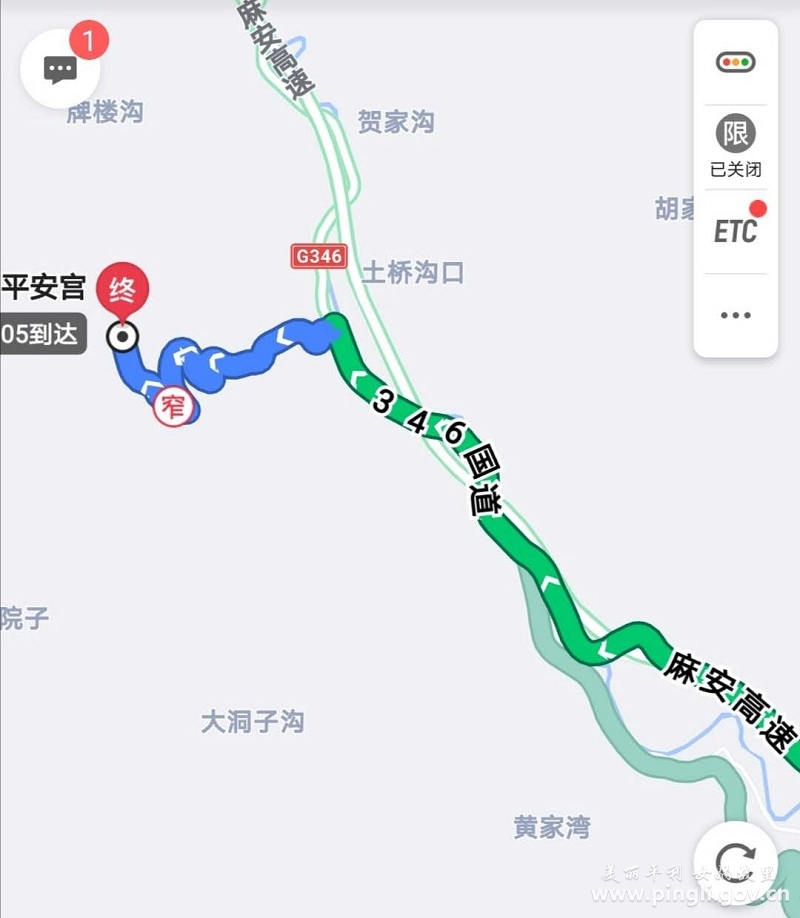Select the red destination marker 终
Viewport: 800px width, 918px height.
pos(122,291)
